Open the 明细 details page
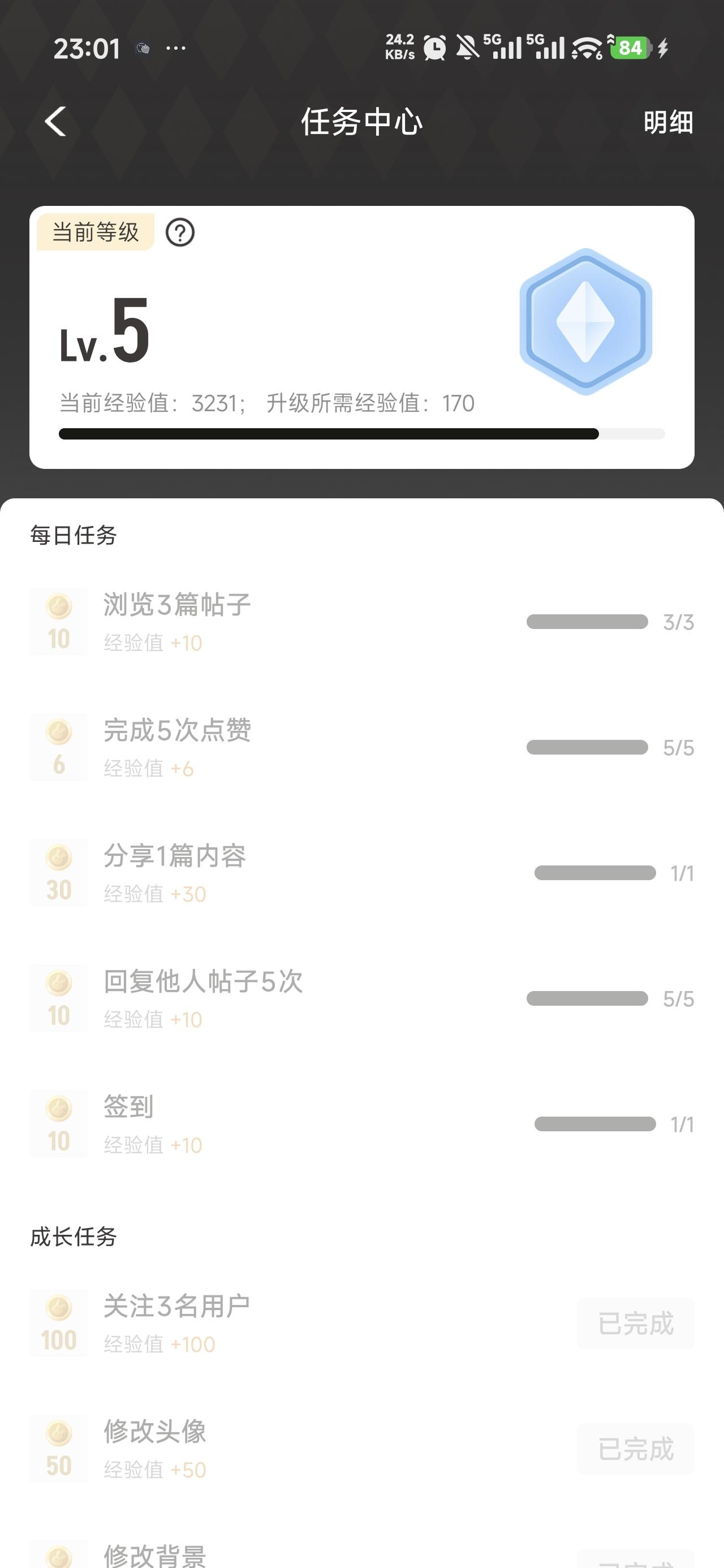The image size is (724, 1568). click(668, 122)
